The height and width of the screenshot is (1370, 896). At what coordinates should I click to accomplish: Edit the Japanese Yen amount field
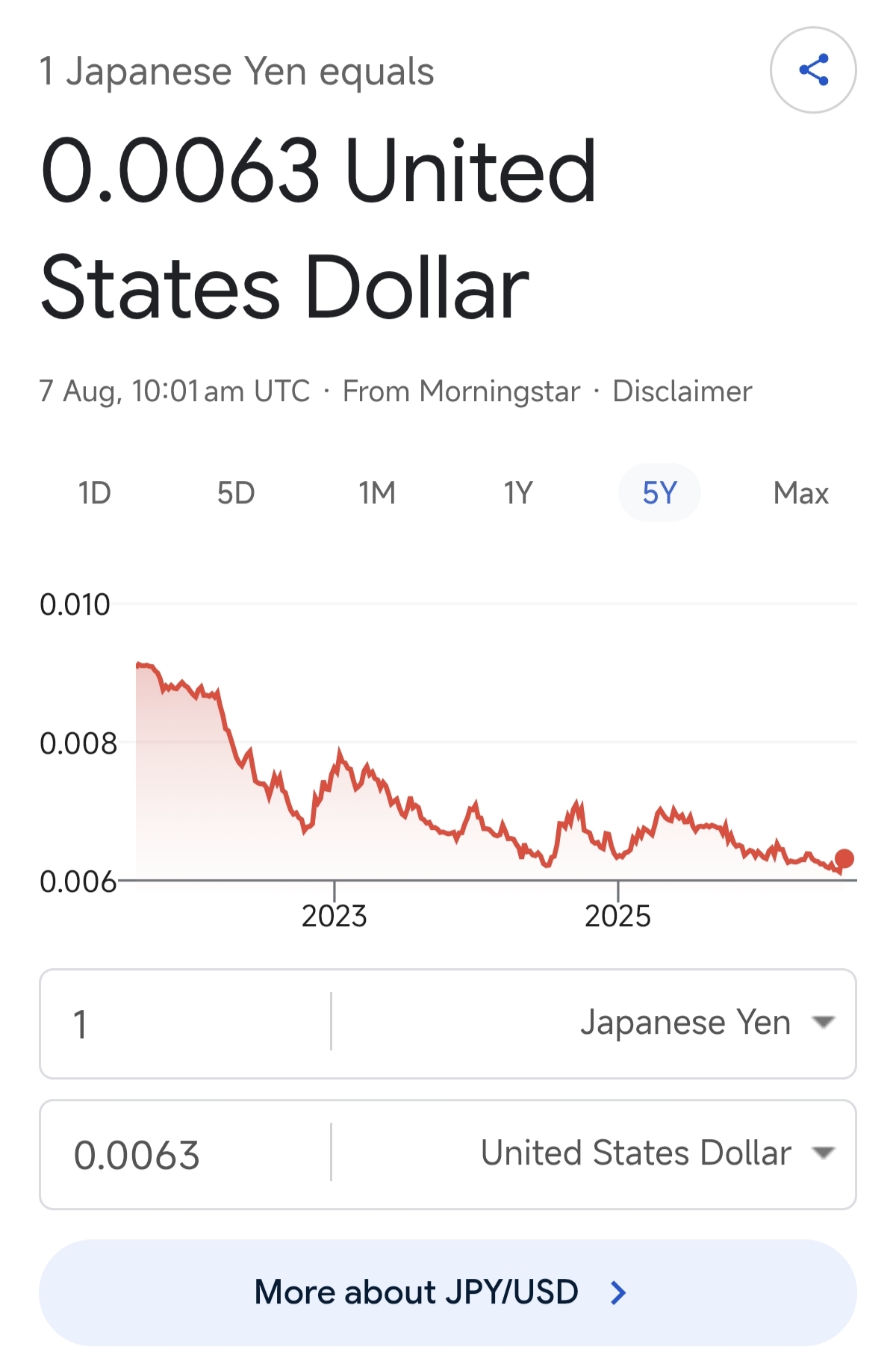tap(185, 1024)
